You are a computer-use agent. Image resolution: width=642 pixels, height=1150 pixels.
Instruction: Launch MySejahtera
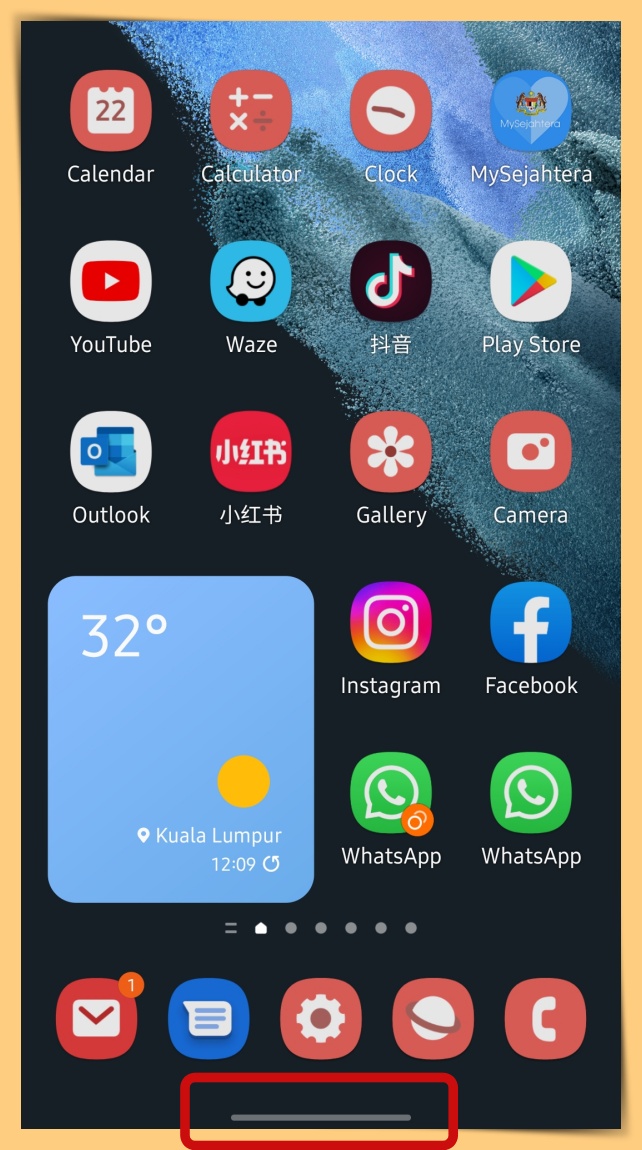[x=531, y=111]
